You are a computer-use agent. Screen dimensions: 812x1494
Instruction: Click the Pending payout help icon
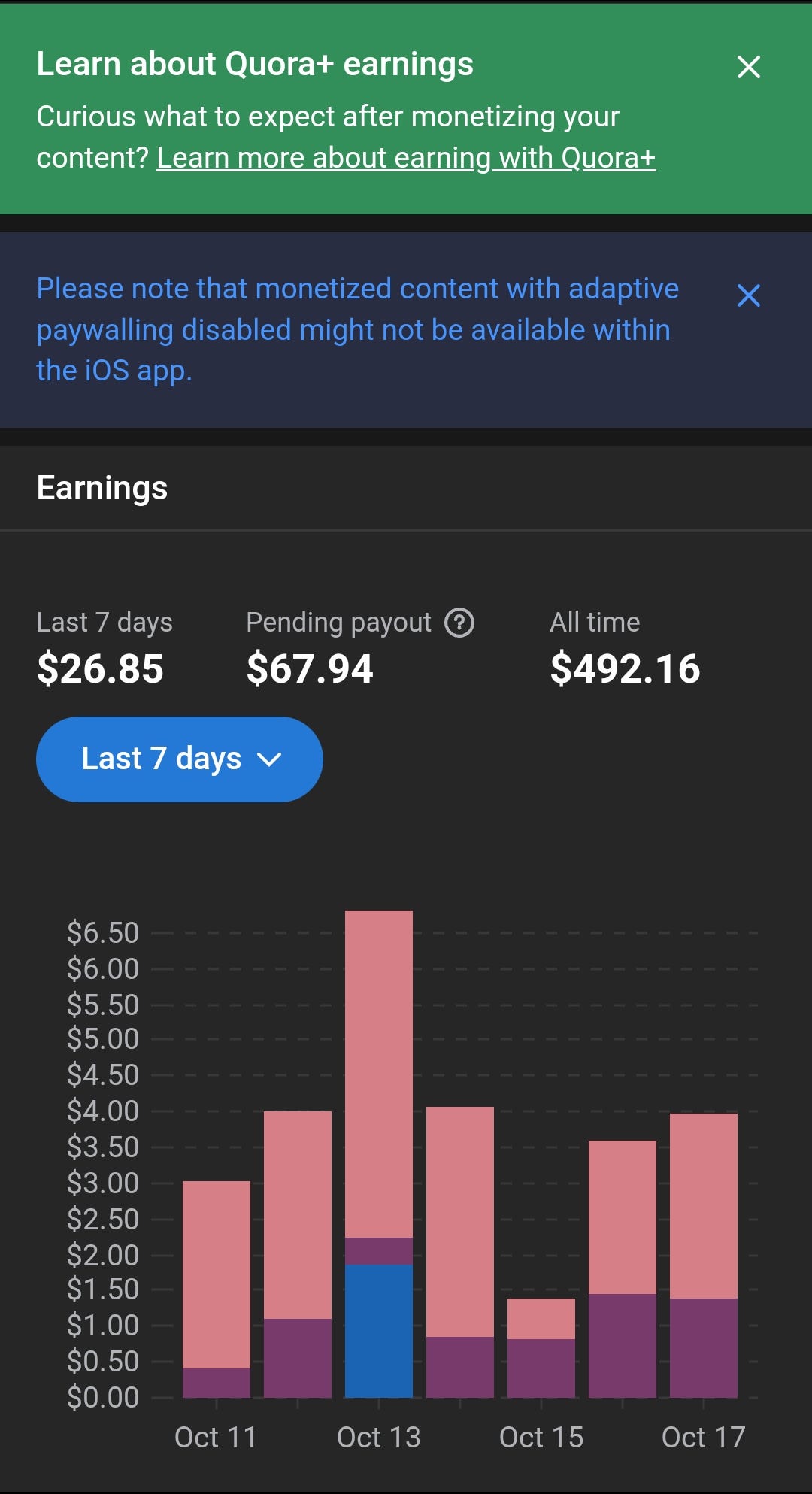click(x=461, y=621)
